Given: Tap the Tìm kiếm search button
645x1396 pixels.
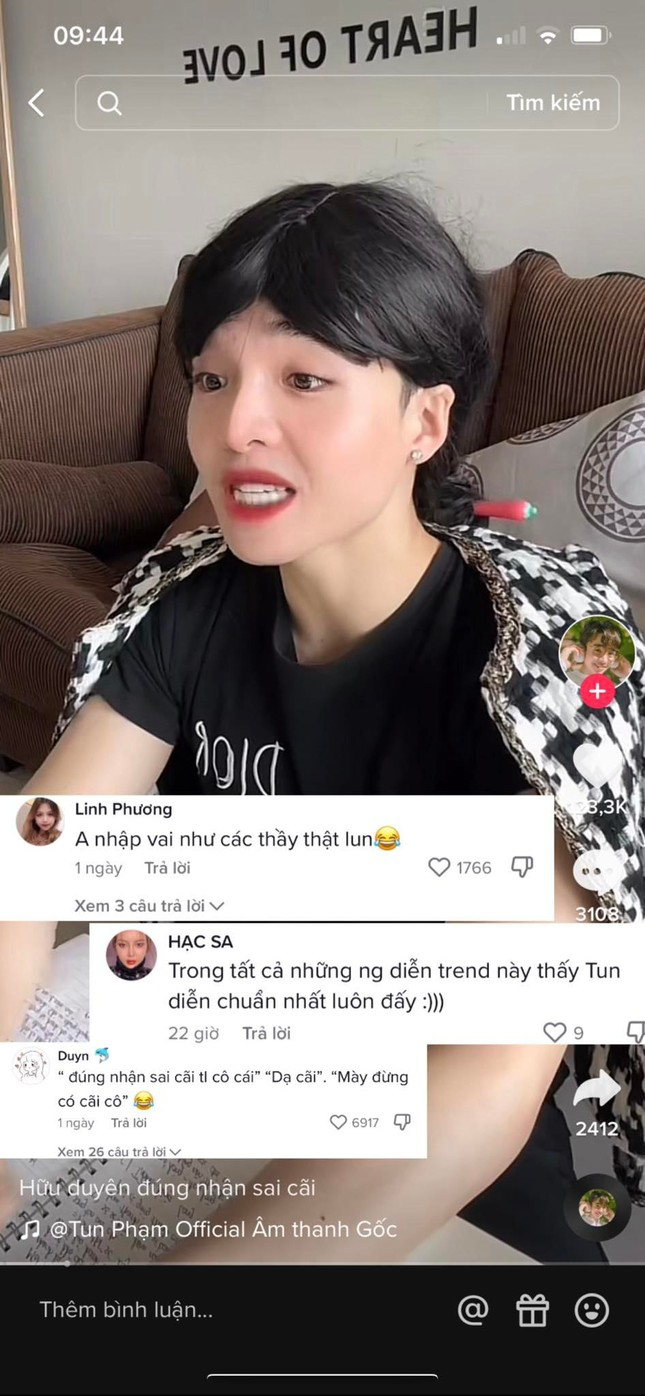Looking at the screenshot, I should (x=553, y=103).
